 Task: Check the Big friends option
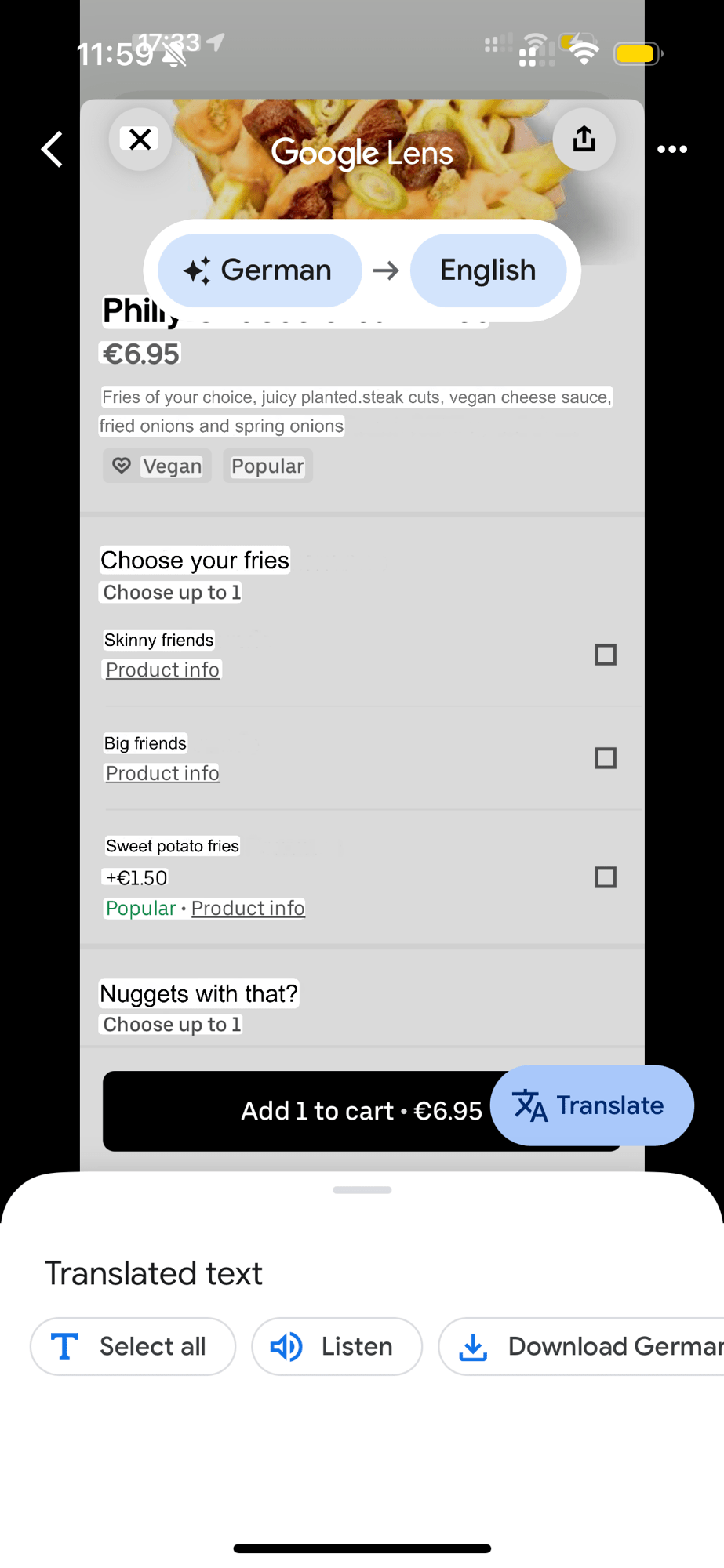coord(605,758)
